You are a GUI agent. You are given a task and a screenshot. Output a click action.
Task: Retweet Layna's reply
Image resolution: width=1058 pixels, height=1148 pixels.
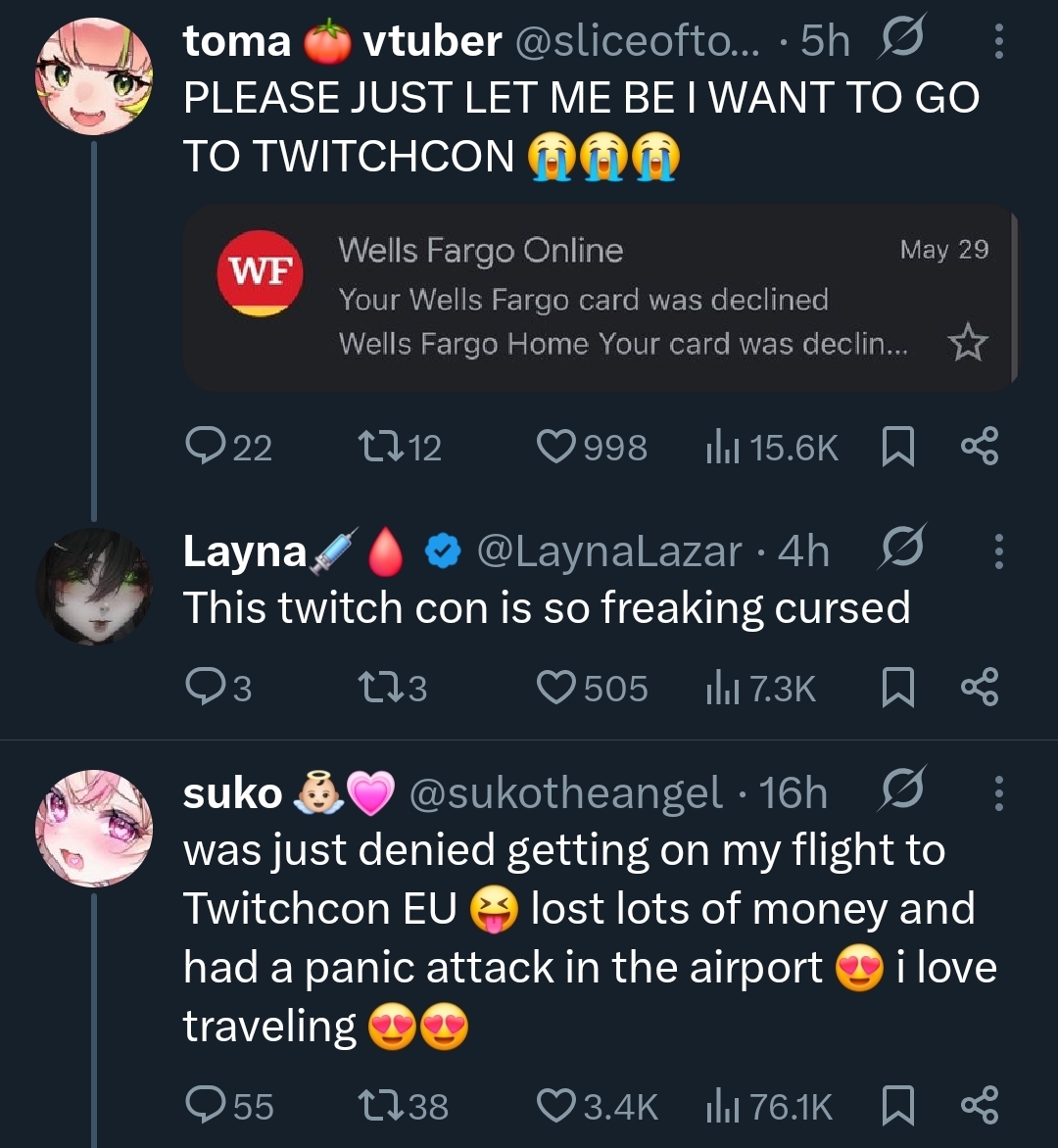[373, 689]
